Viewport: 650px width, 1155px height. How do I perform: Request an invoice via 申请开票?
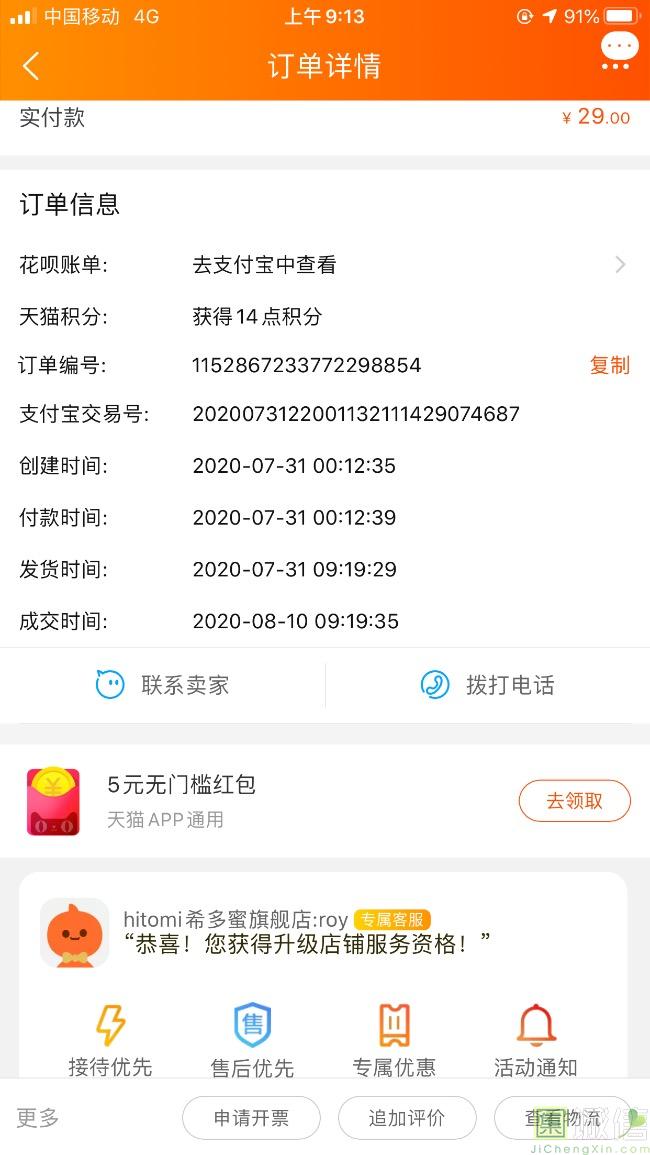coord(251,1118)
